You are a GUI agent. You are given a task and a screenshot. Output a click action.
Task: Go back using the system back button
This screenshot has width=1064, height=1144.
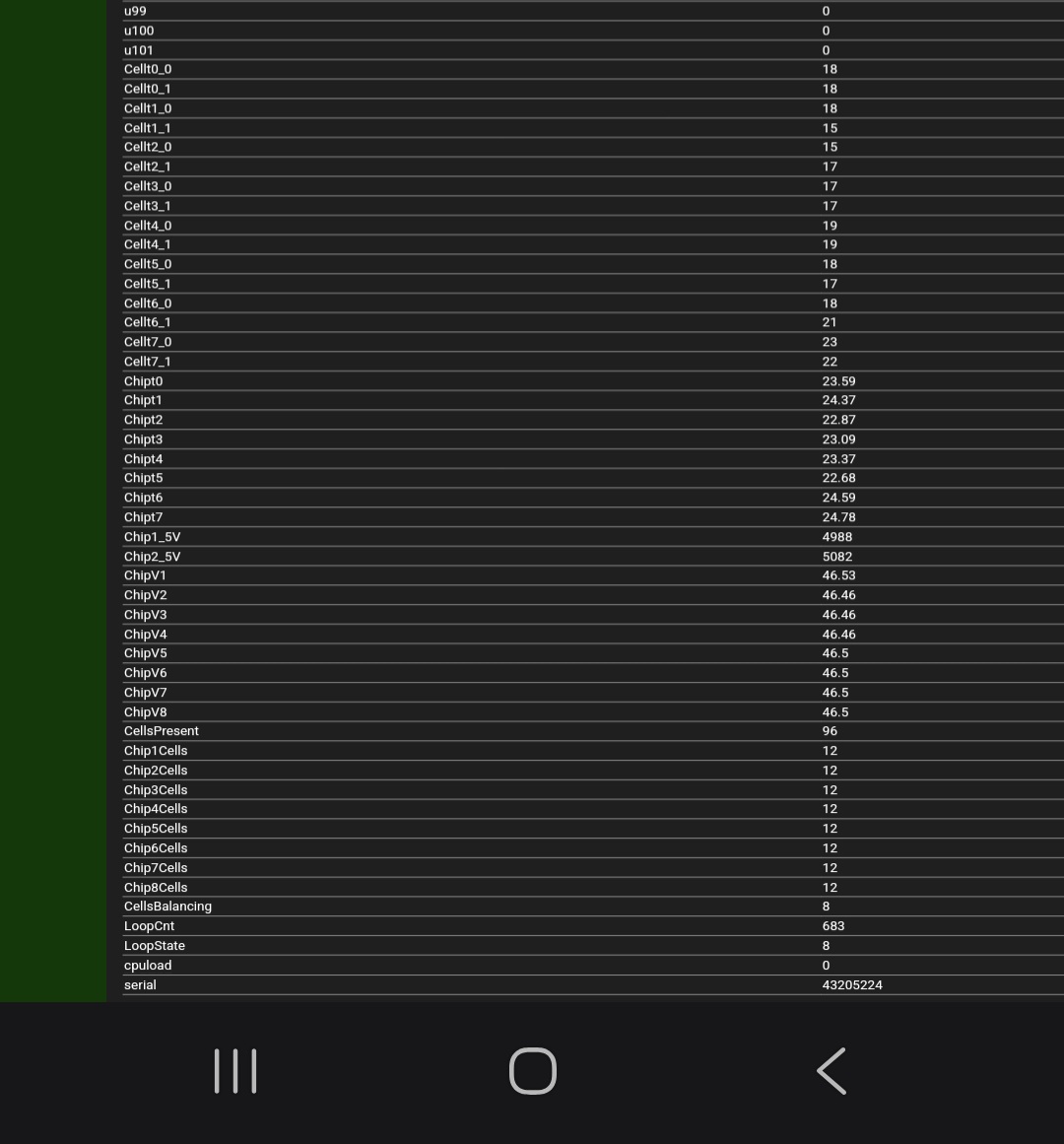point(831,1071)
